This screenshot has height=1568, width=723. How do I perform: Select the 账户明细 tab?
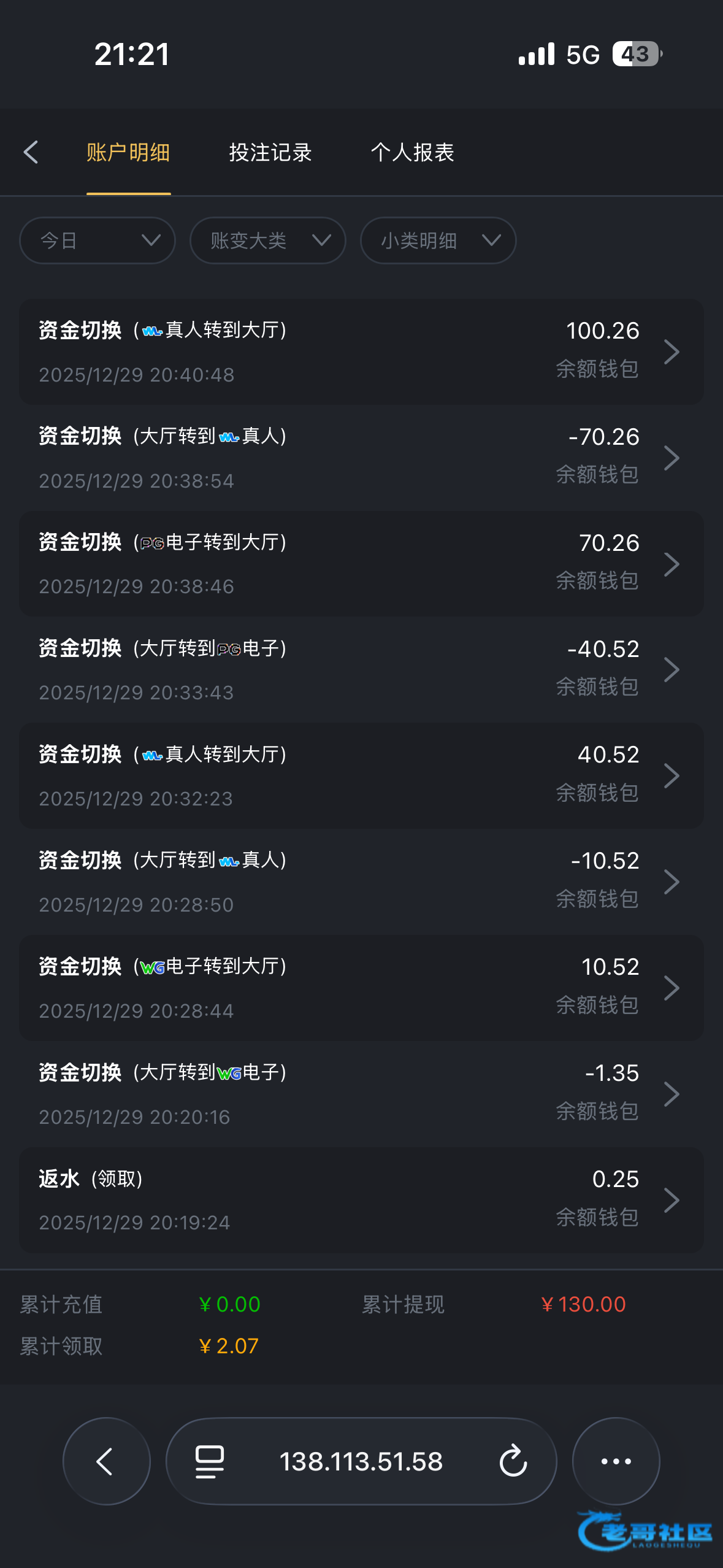pyautogui.click(x=128, y=152)
